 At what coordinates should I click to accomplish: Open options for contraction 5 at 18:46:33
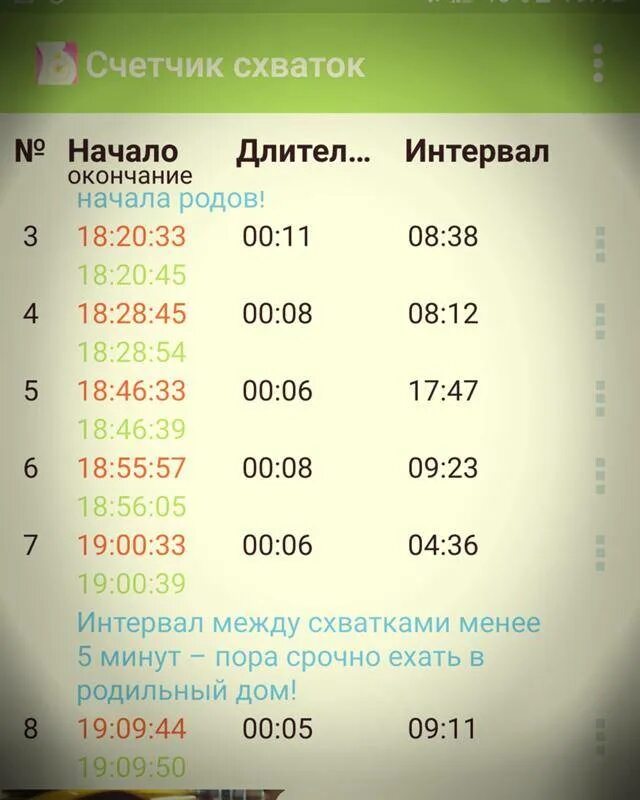pos(600,398)
